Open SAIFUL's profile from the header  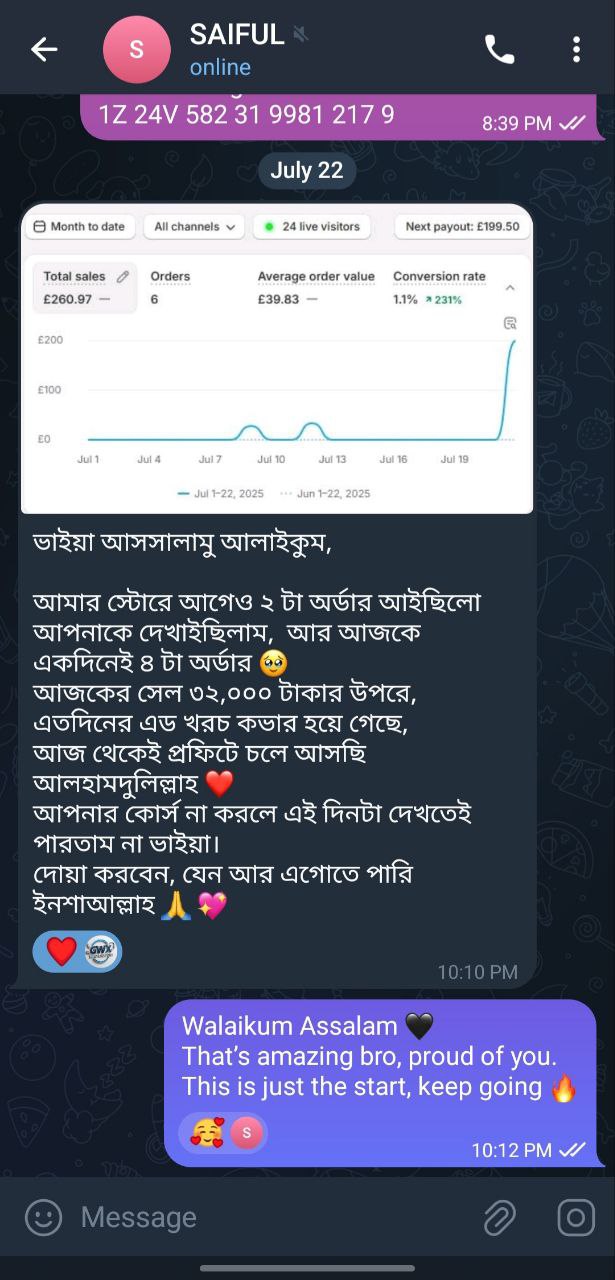(237, 49)
